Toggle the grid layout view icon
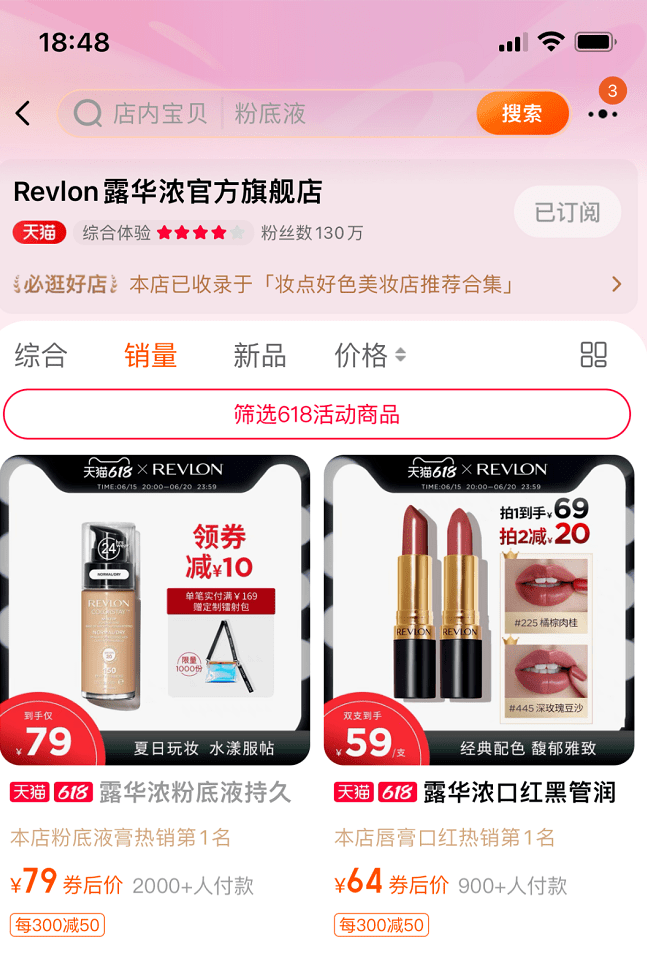 coord(594,355)
